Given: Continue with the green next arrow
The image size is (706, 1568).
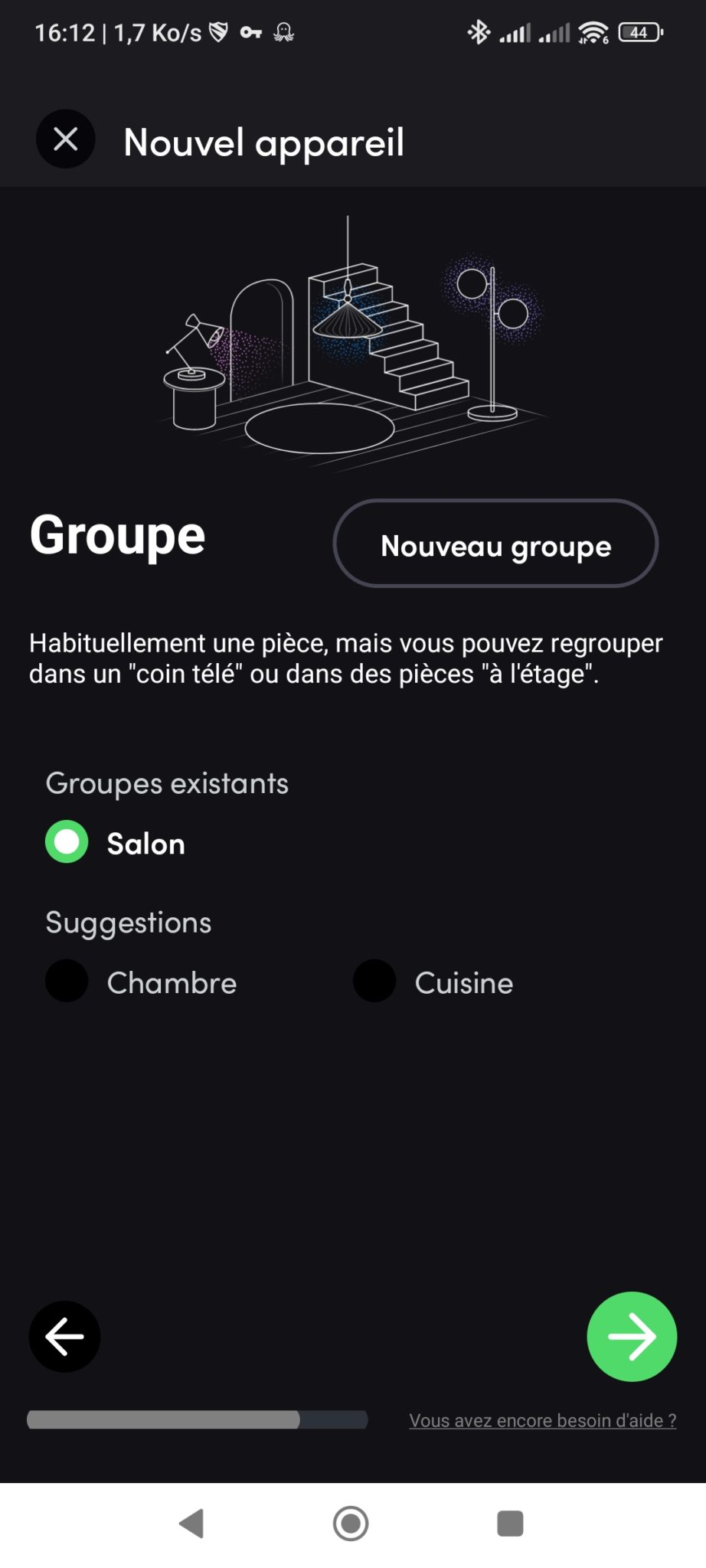Looking at the screenshot, I should 632,1336.
